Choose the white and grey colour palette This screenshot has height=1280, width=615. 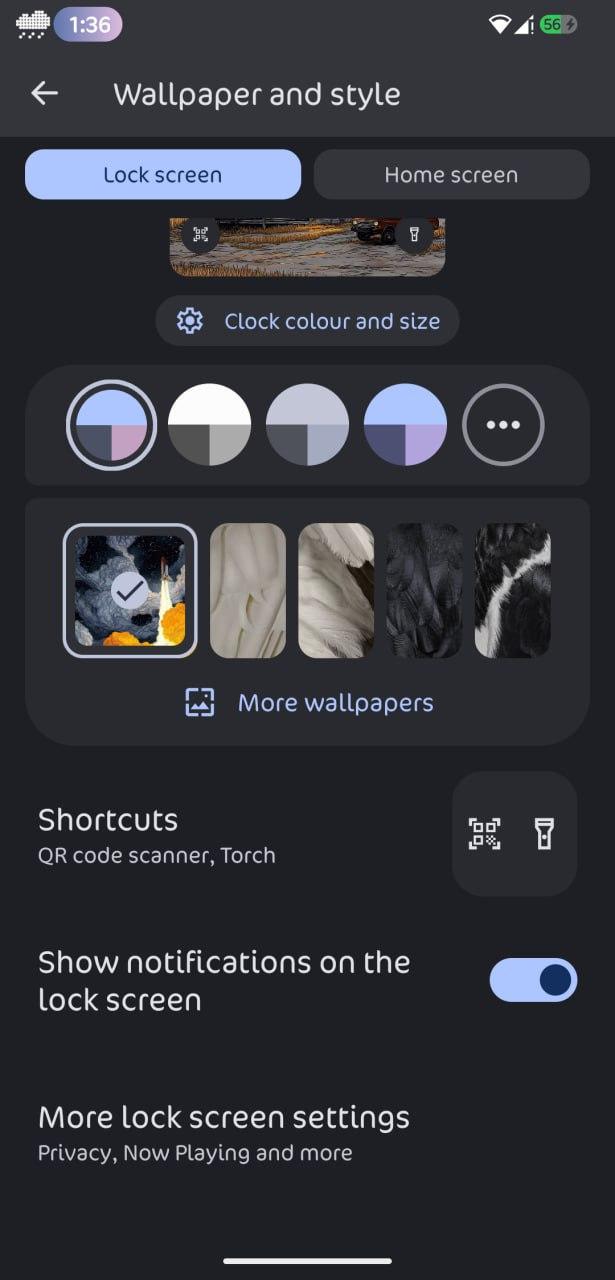tap(209, 425)
